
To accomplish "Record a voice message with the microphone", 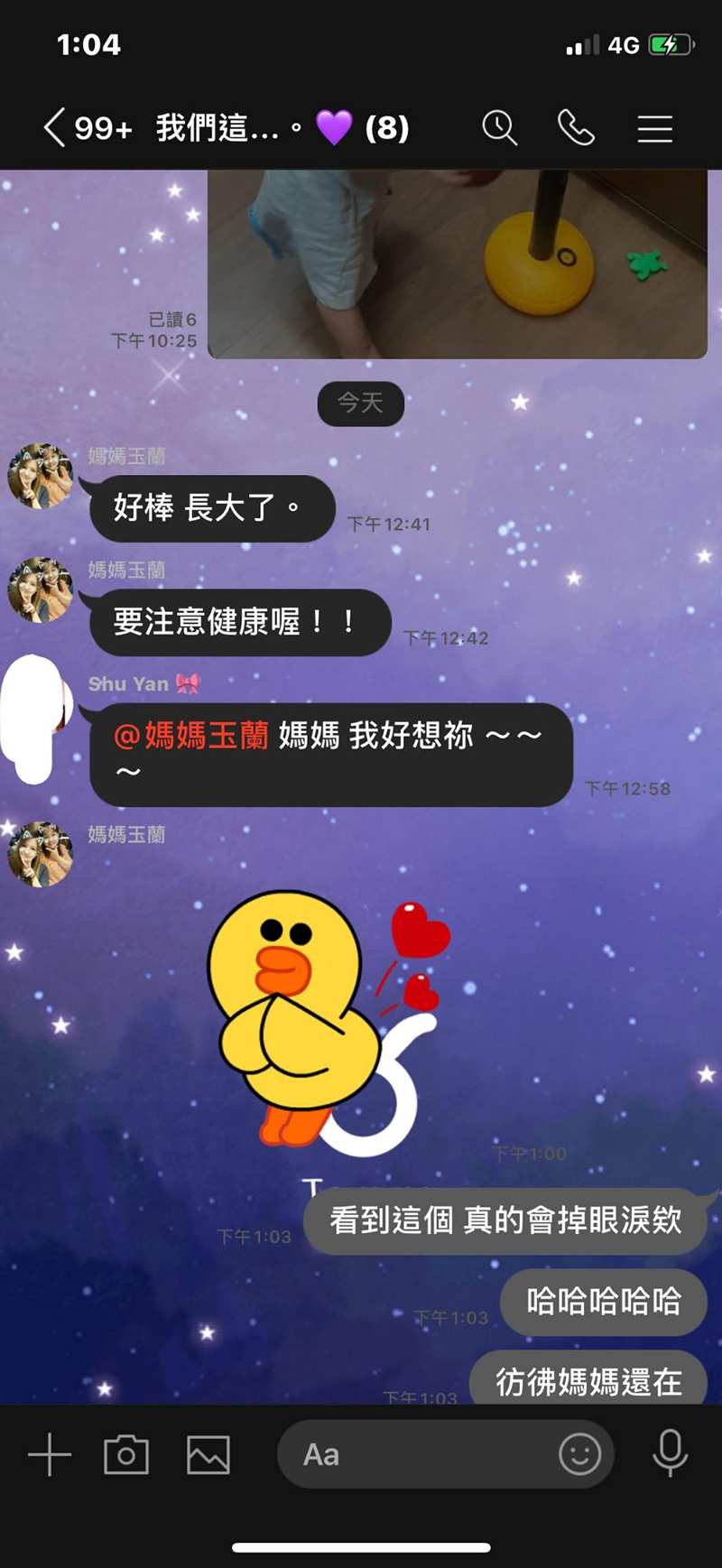I will pyautogui.click(x=670, y=1454).
